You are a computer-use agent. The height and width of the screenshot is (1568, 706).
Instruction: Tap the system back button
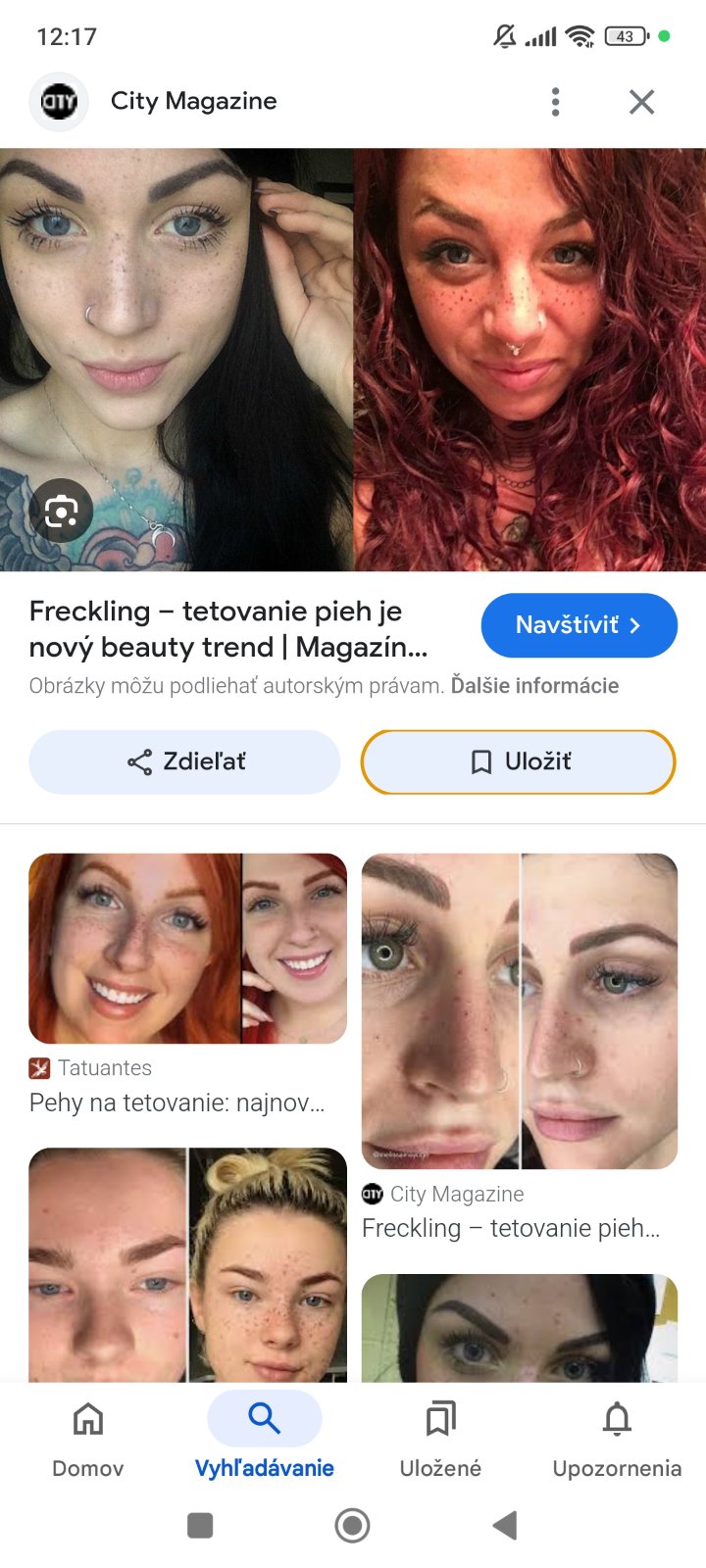tap(505, 1525)
